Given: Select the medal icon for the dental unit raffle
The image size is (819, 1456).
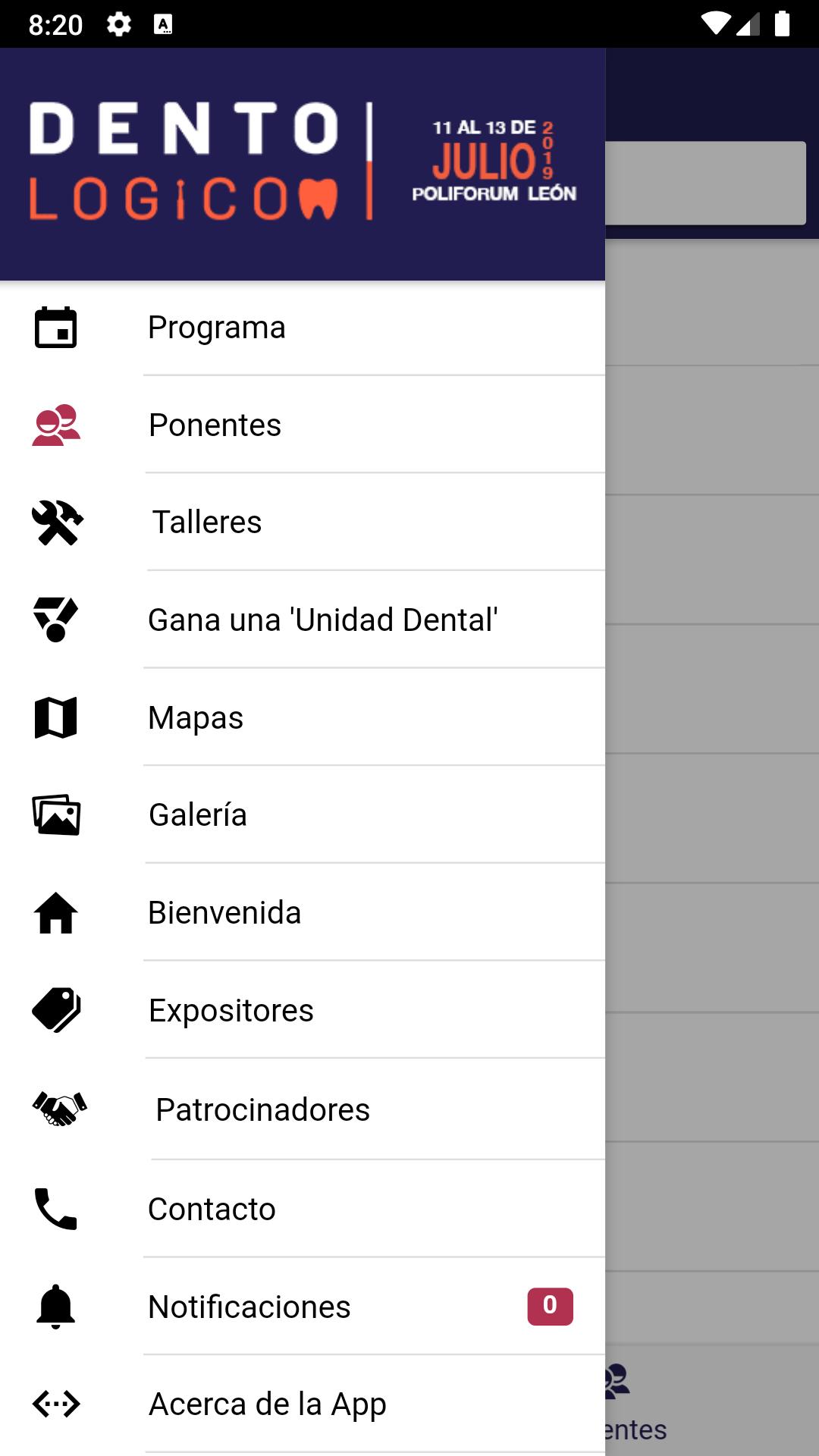Looking at the screenshot, I should tap(55, 619).
